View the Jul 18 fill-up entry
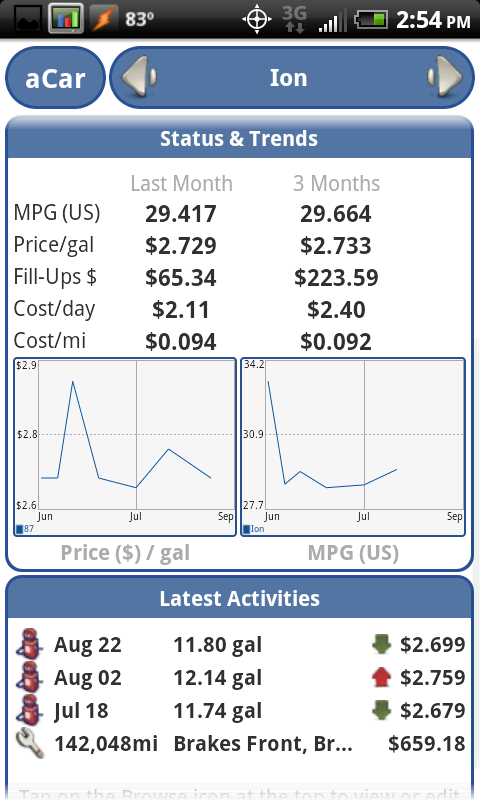 click(240, 710)
